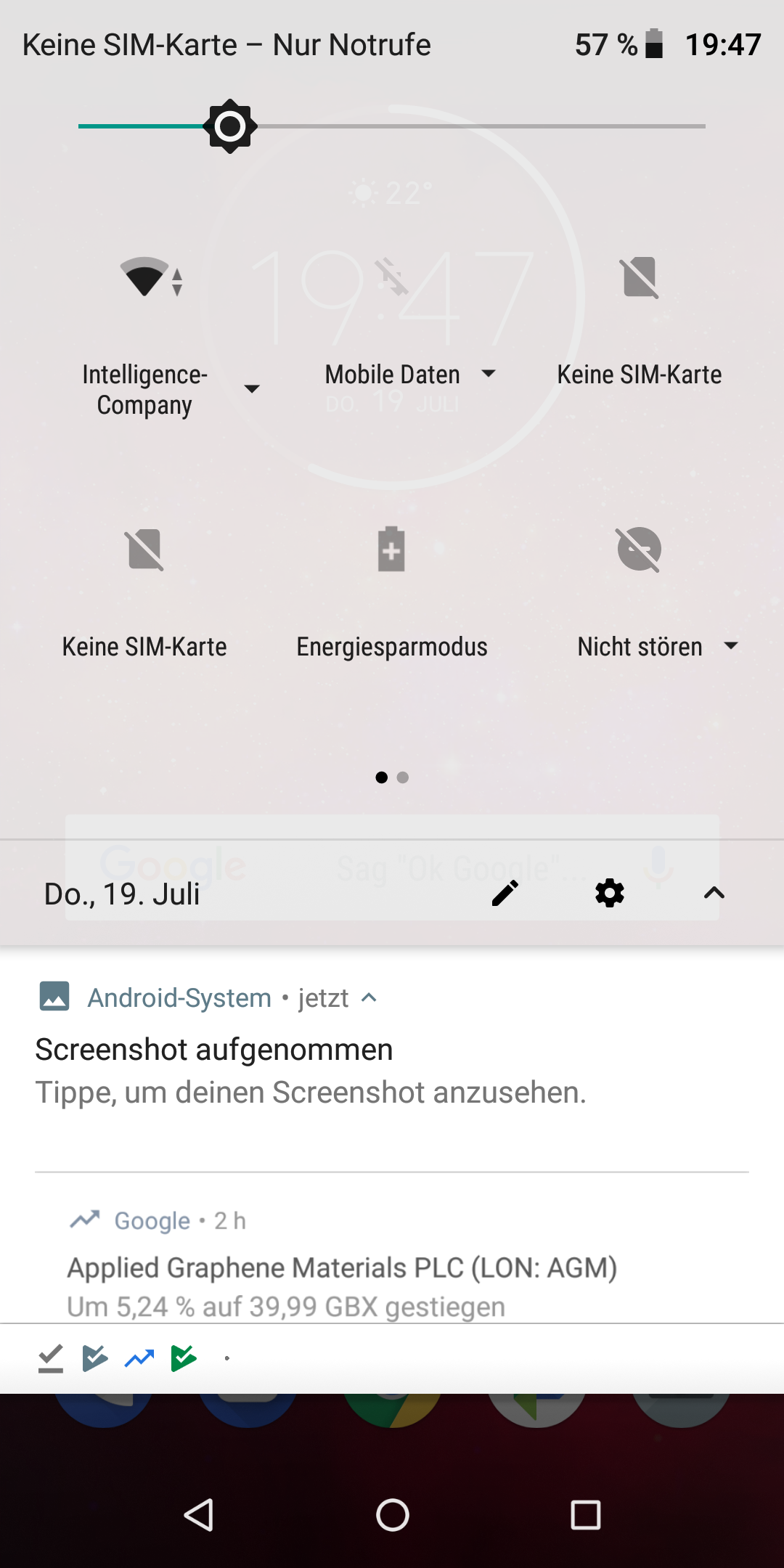Open system settings via the gear icon
The height and width of the screenshot is (1568, 784).
[610, 893]
